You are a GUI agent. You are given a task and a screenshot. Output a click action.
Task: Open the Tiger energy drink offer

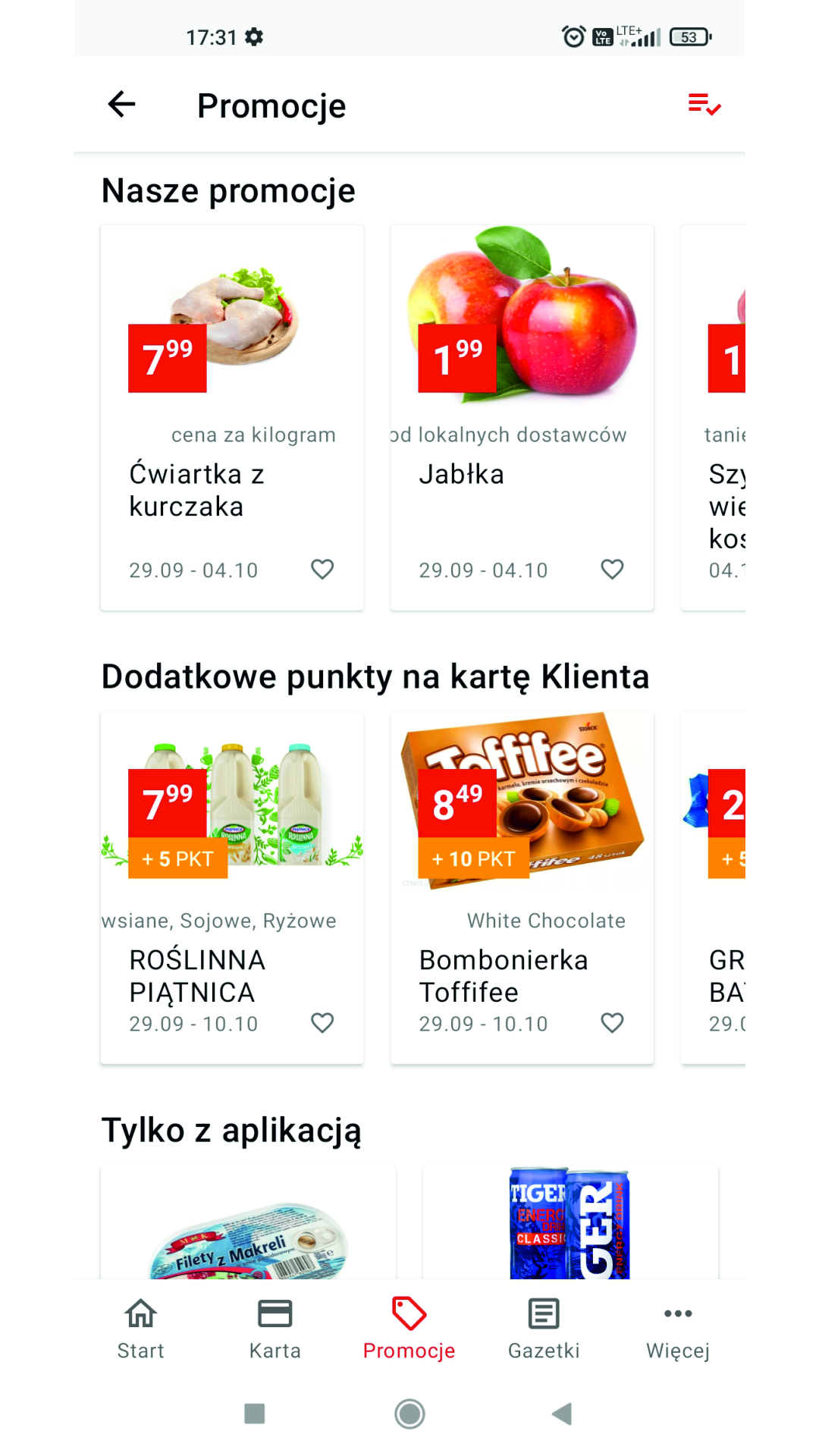pos(570,1222)
